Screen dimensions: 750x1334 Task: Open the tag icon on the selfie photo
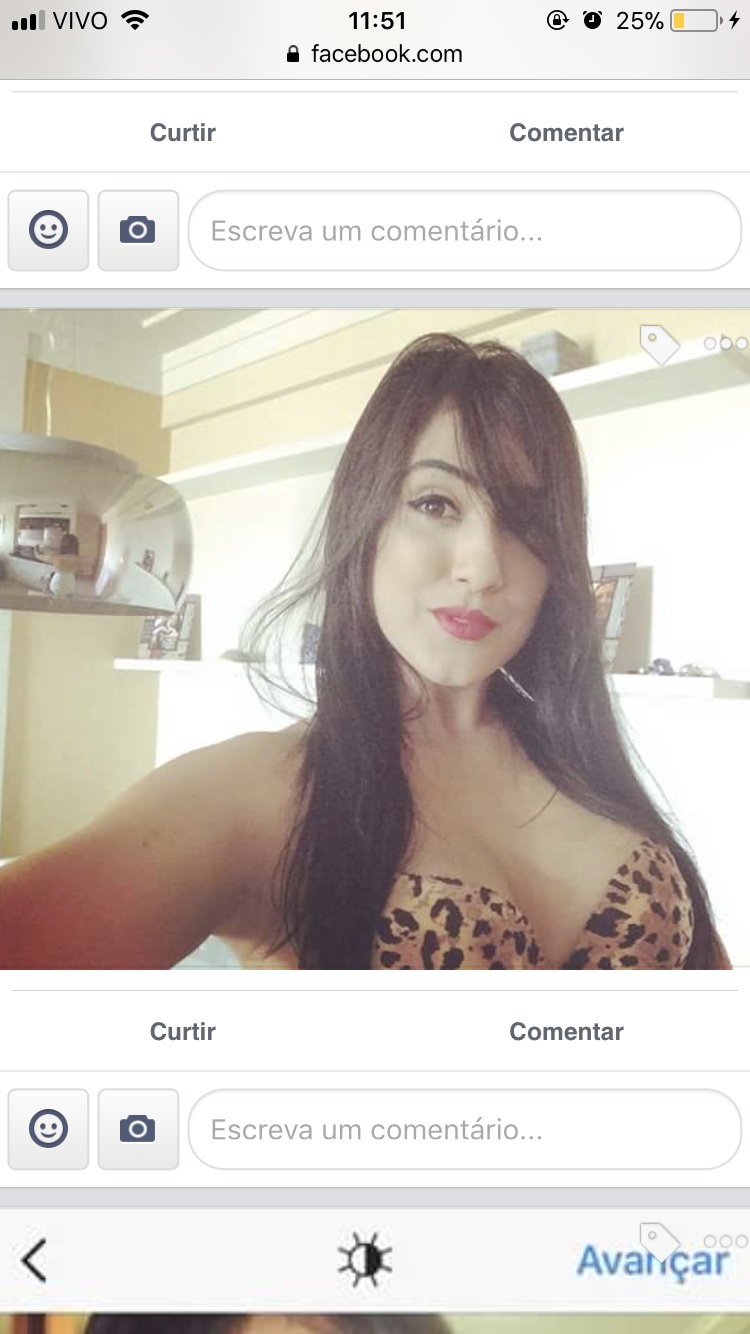(x=659, y=345)
